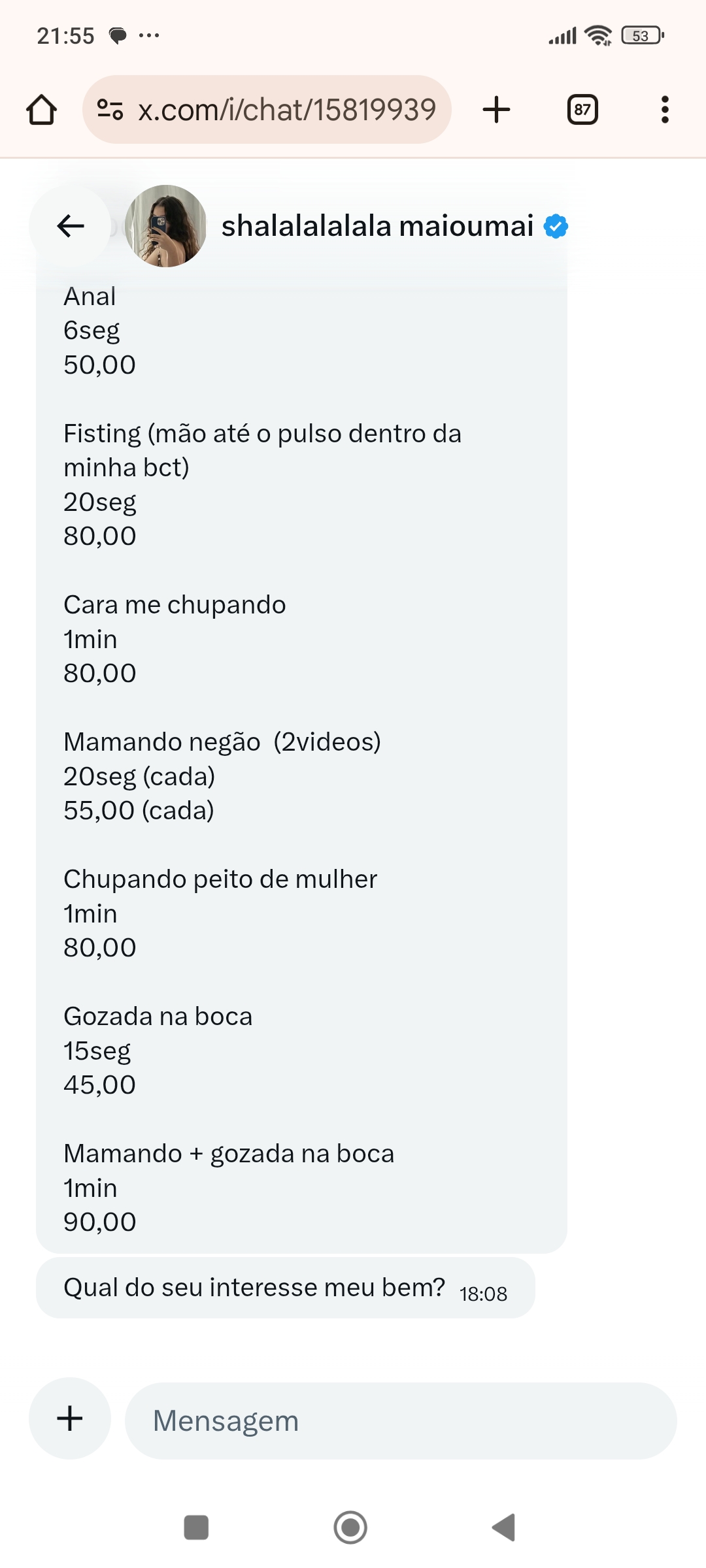Open the attachment plus button
706x1568 pixels.
click(70, 1418)
